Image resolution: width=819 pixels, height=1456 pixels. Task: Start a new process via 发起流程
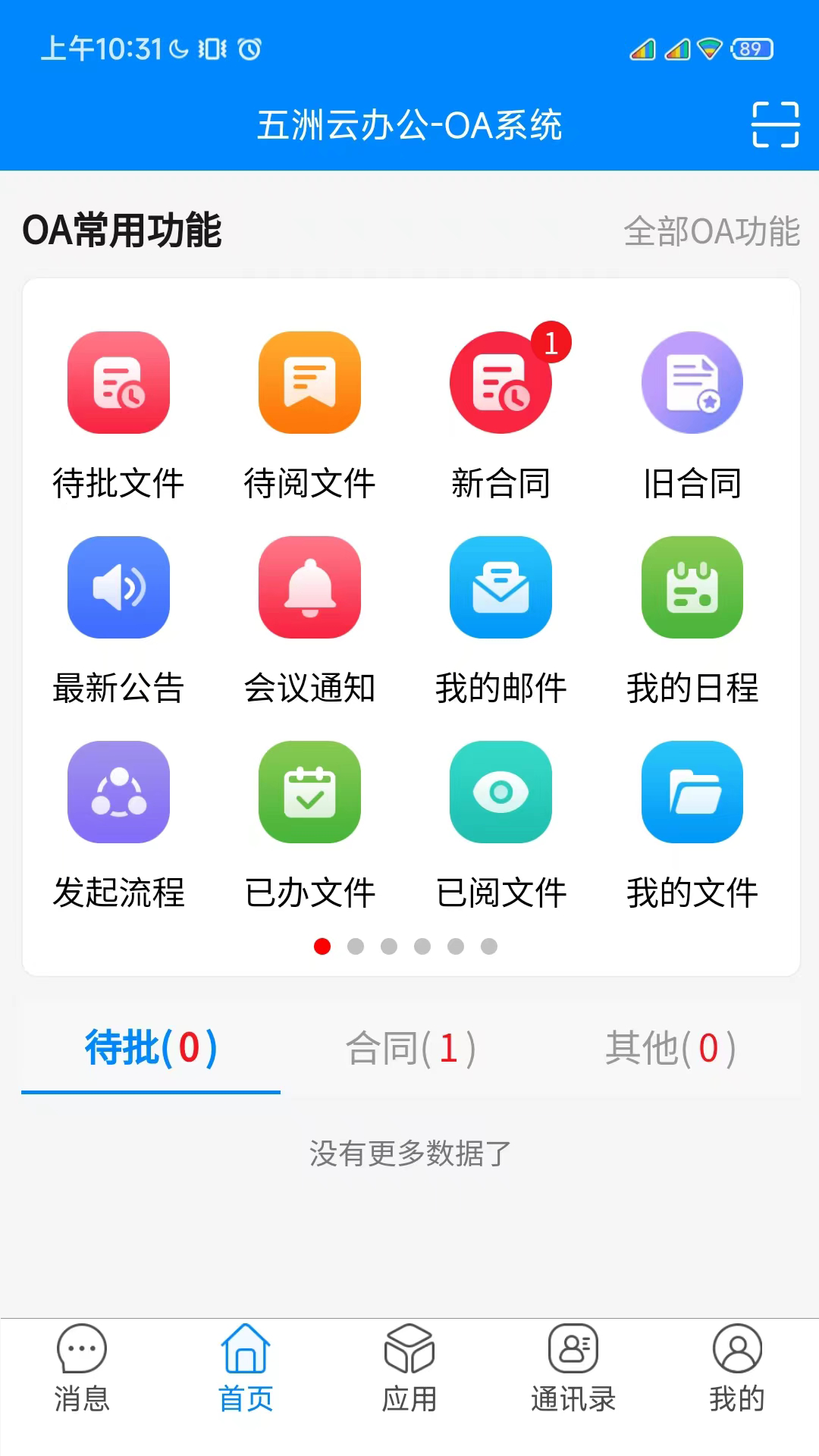[118, 792]
